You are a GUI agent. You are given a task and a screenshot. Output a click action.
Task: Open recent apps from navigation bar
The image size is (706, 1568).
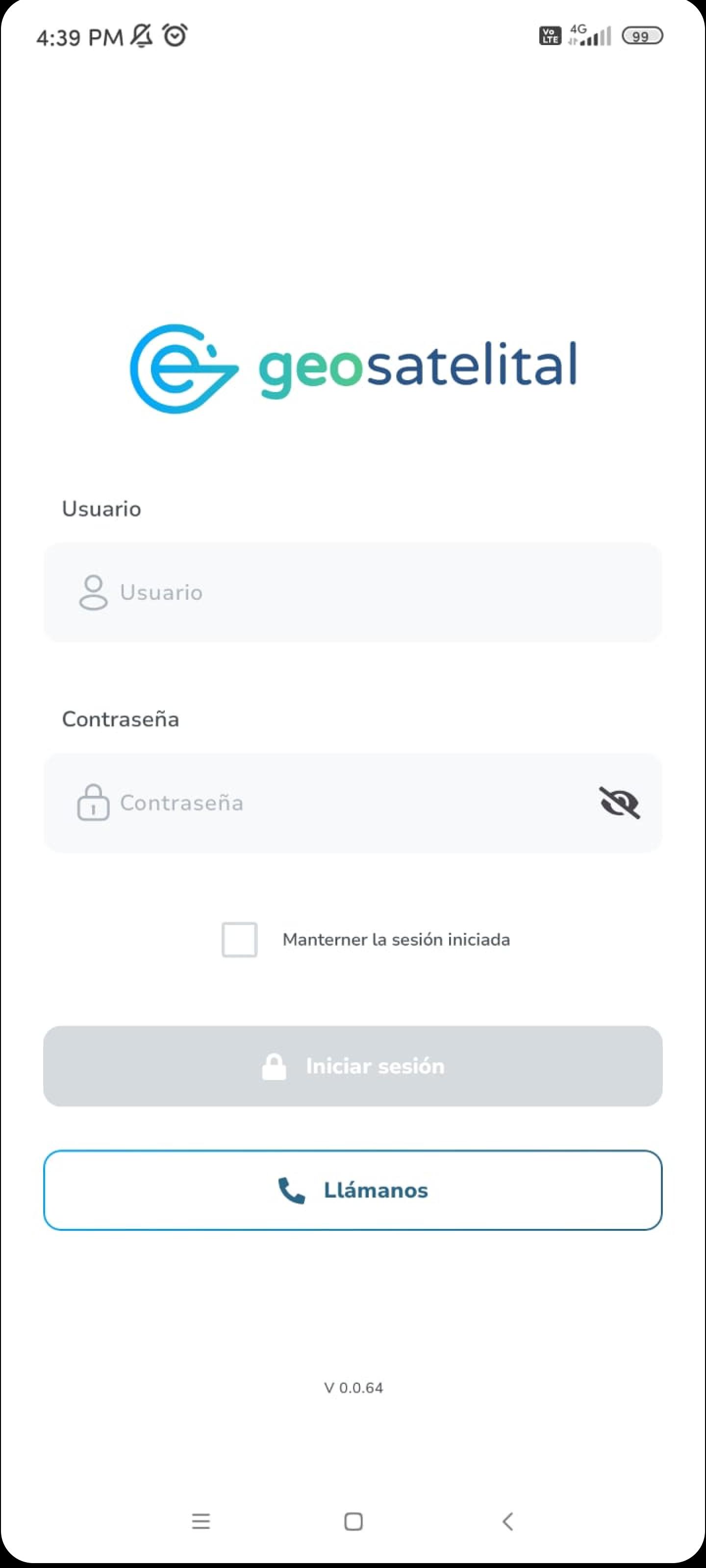201,1521
